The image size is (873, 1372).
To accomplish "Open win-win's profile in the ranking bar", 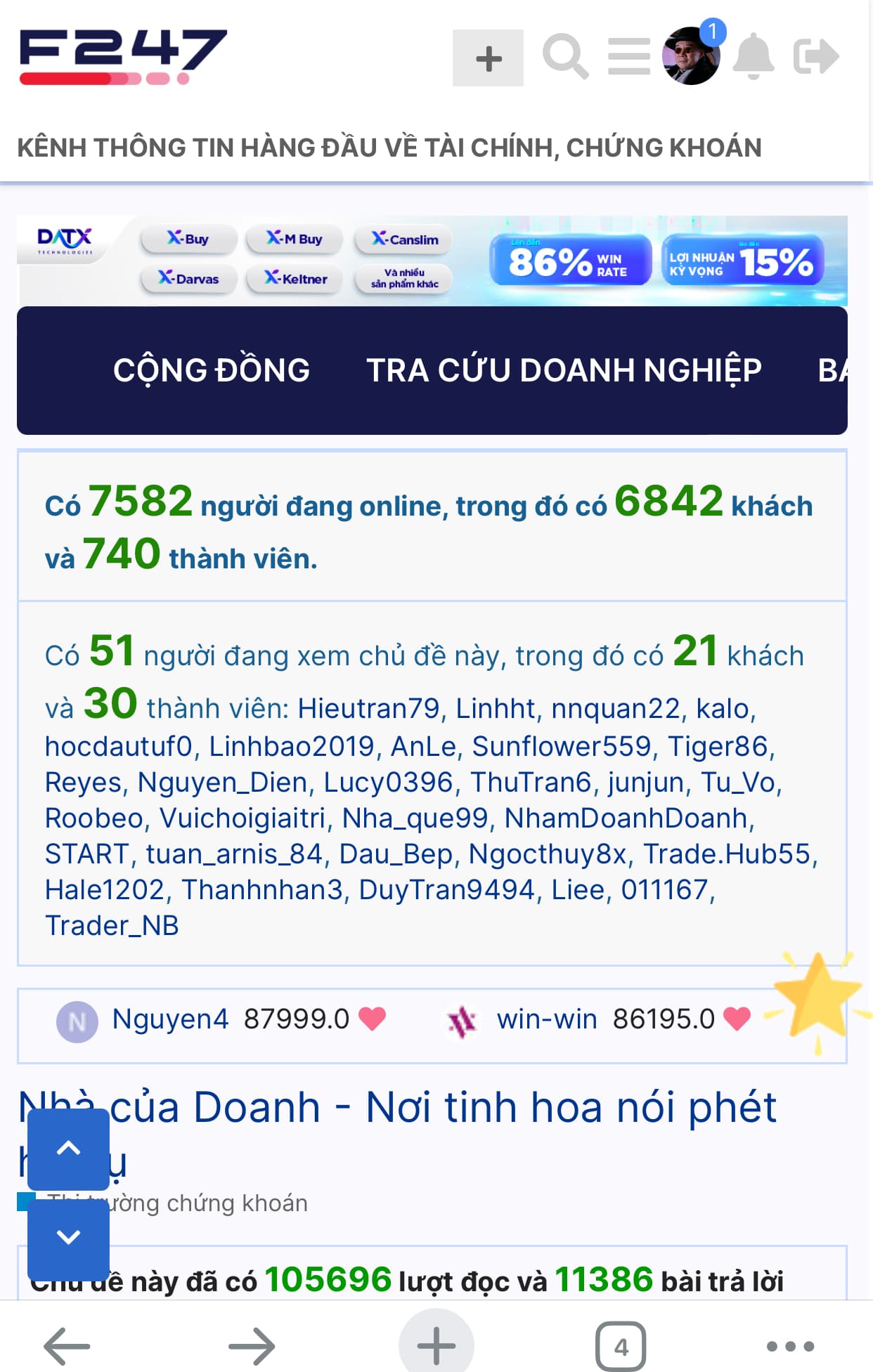I will click(546, 1019).
